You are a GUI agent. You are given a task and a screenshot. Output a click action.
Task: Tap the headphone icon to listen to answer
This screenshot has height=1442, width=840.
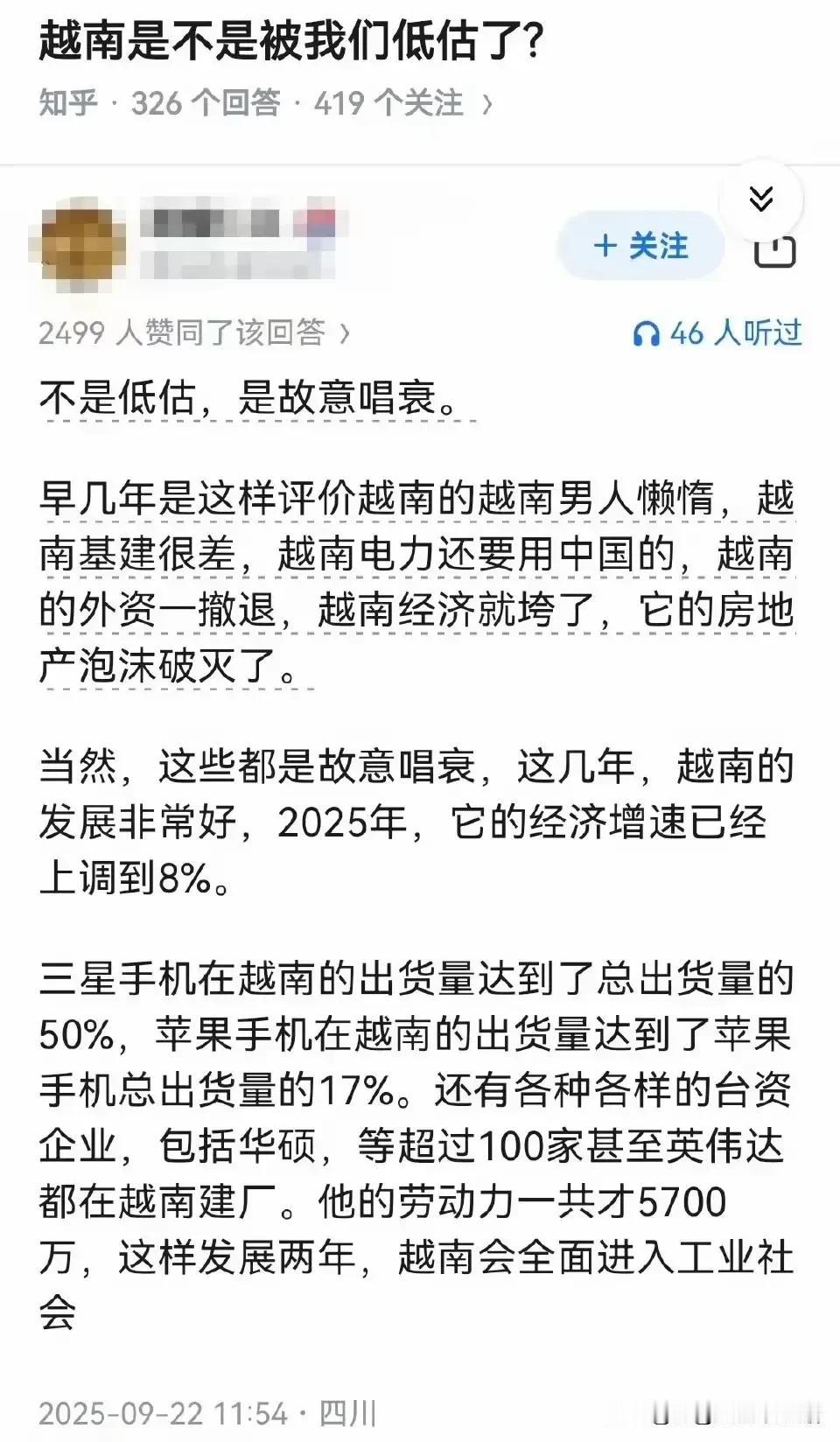(648, 332)
